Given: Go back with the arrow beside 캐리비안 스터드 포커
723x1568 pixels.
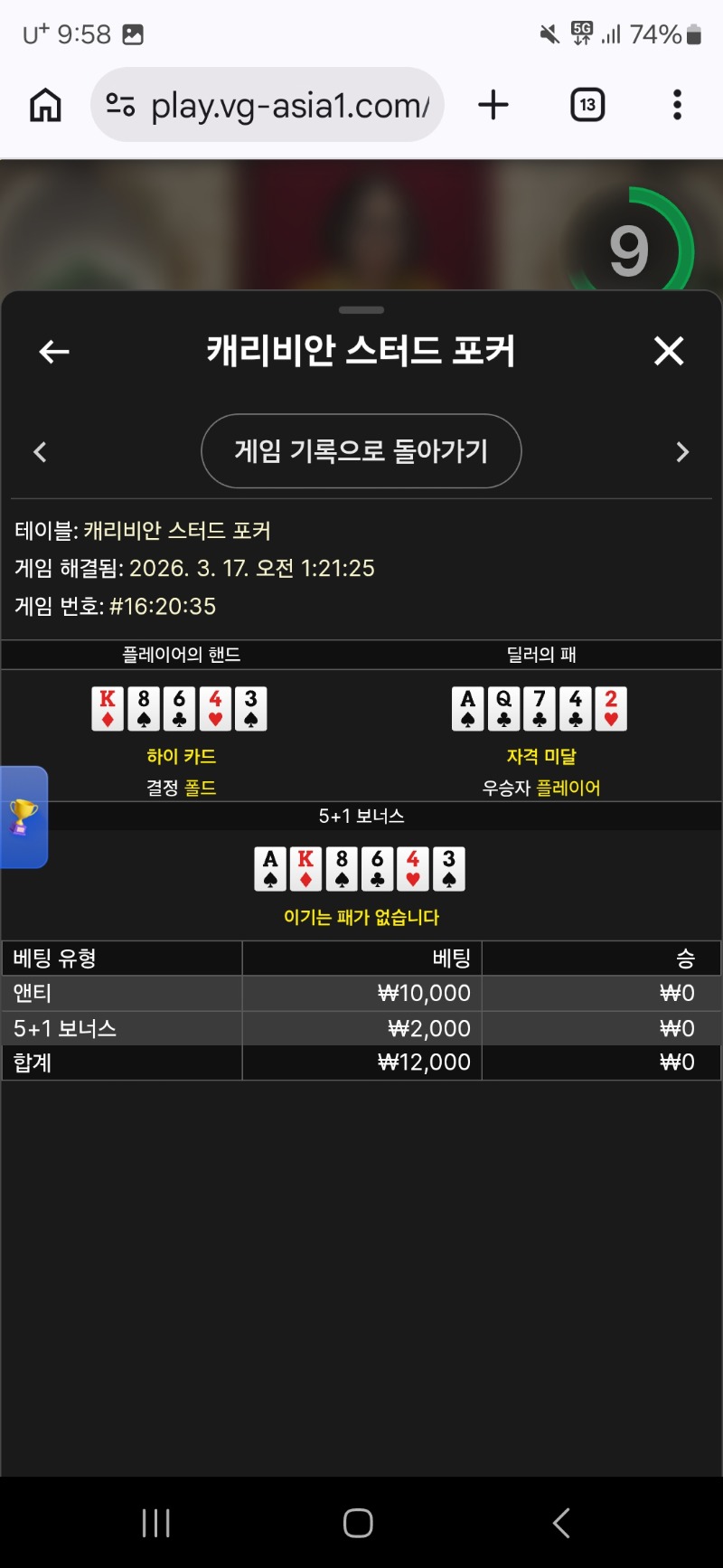Looking at the screenshot, I should point(54,352).
